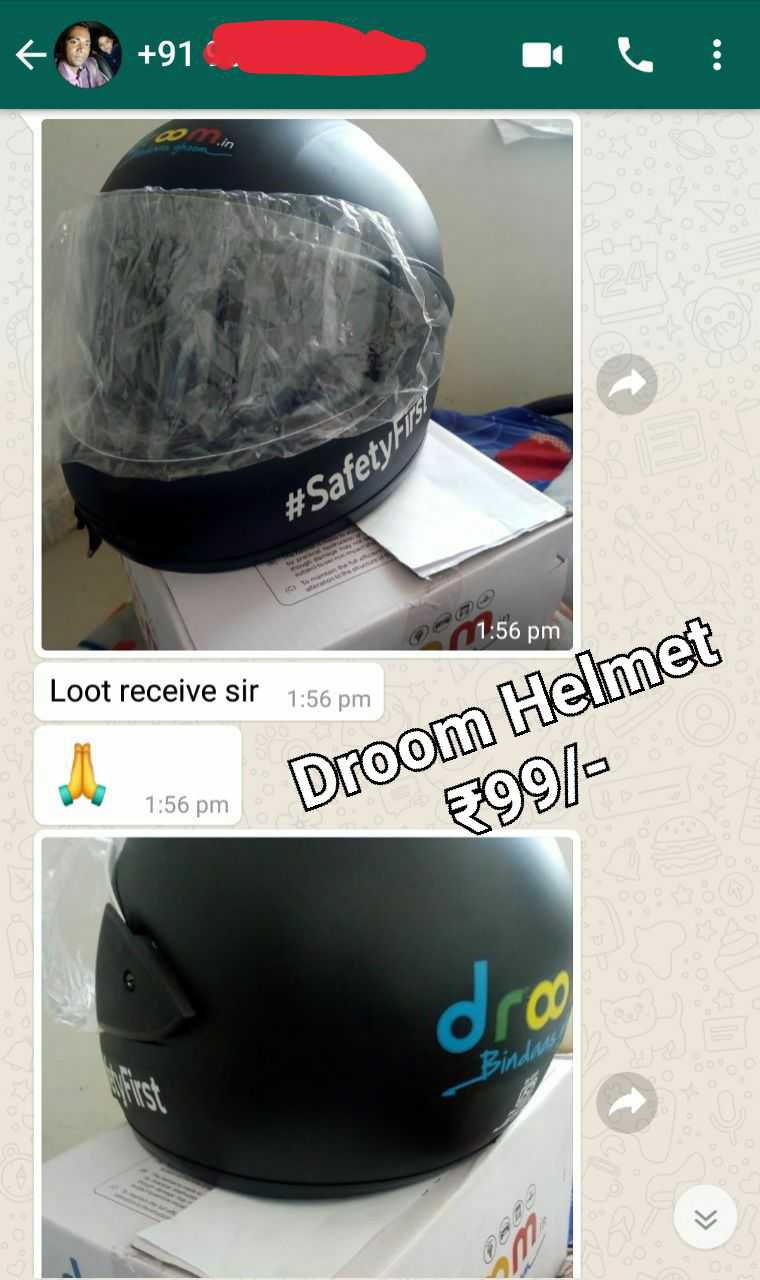760x1280 pixels.
Task: Start a video call
Action: point(542,55)
